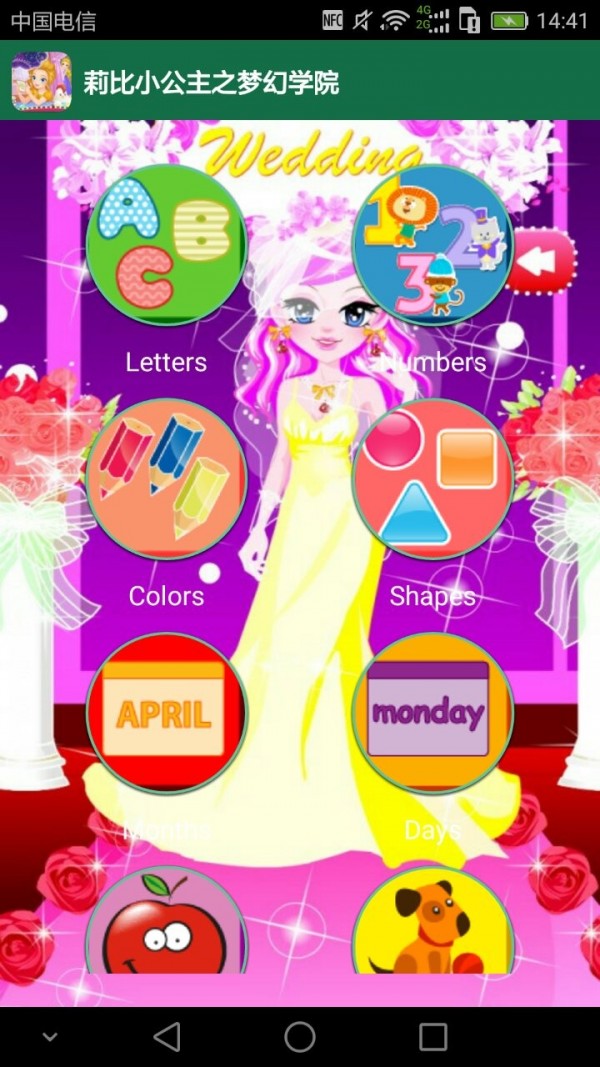Open the apple circle
The image size is (600, 1067).
(166, 925)
